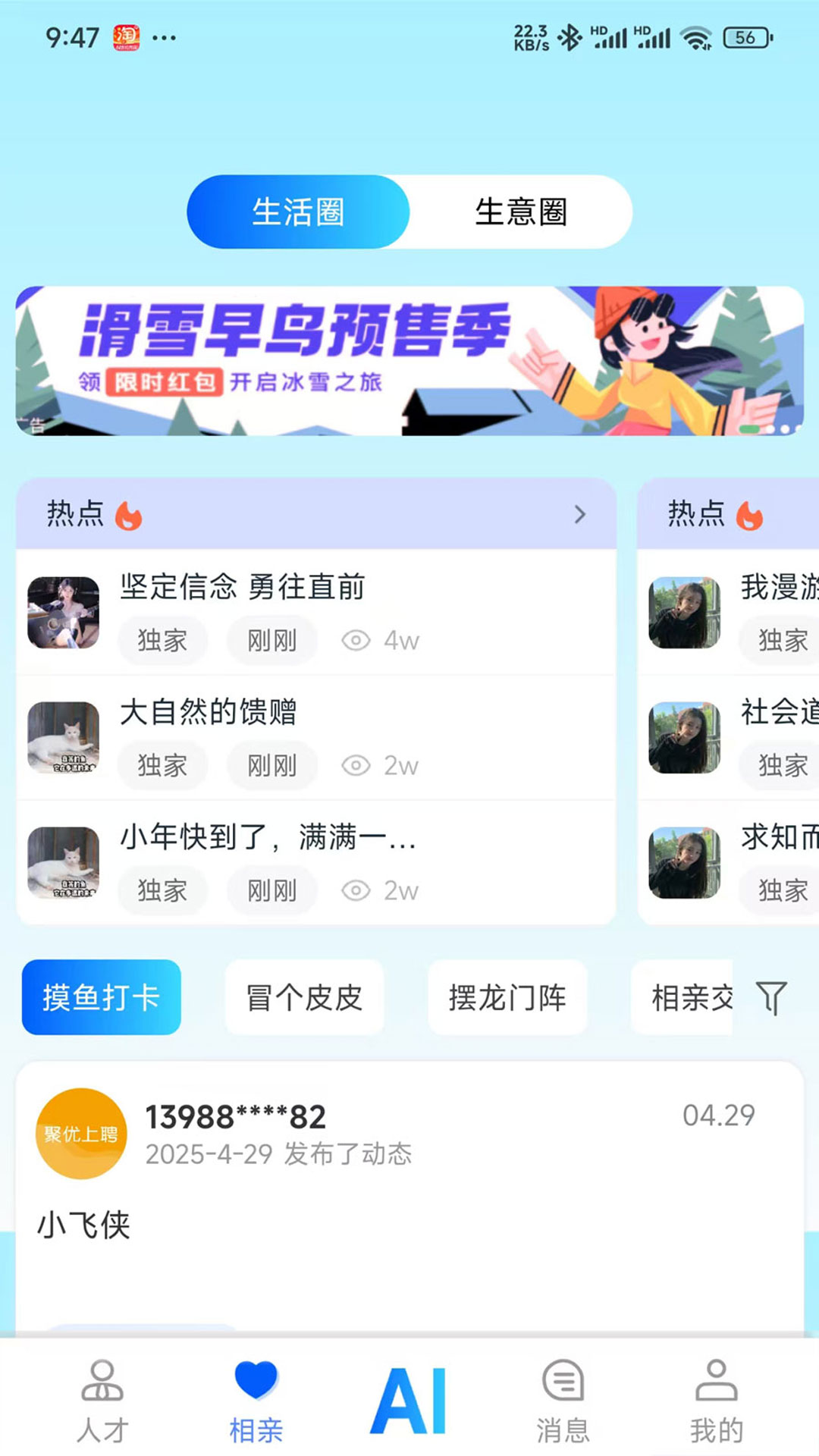The height and width of the screenshot is (1456, 819).
Task: Switch to the 生意圈 tab
Action: pos(522,212)
